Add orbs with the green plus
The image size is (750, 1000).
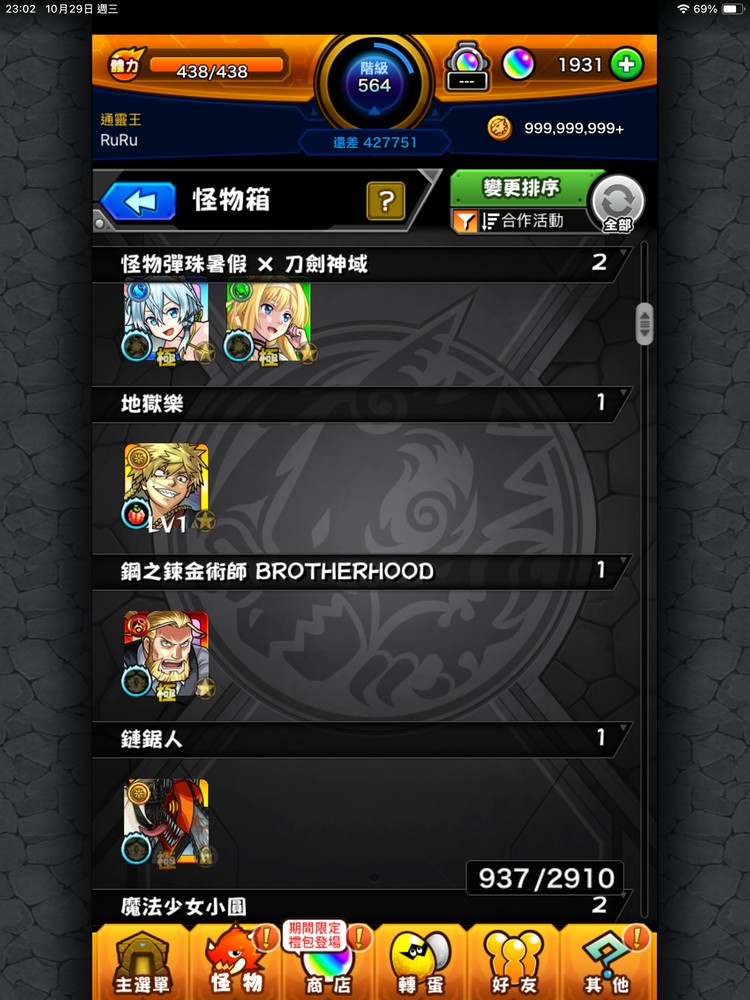coord(626,65)
